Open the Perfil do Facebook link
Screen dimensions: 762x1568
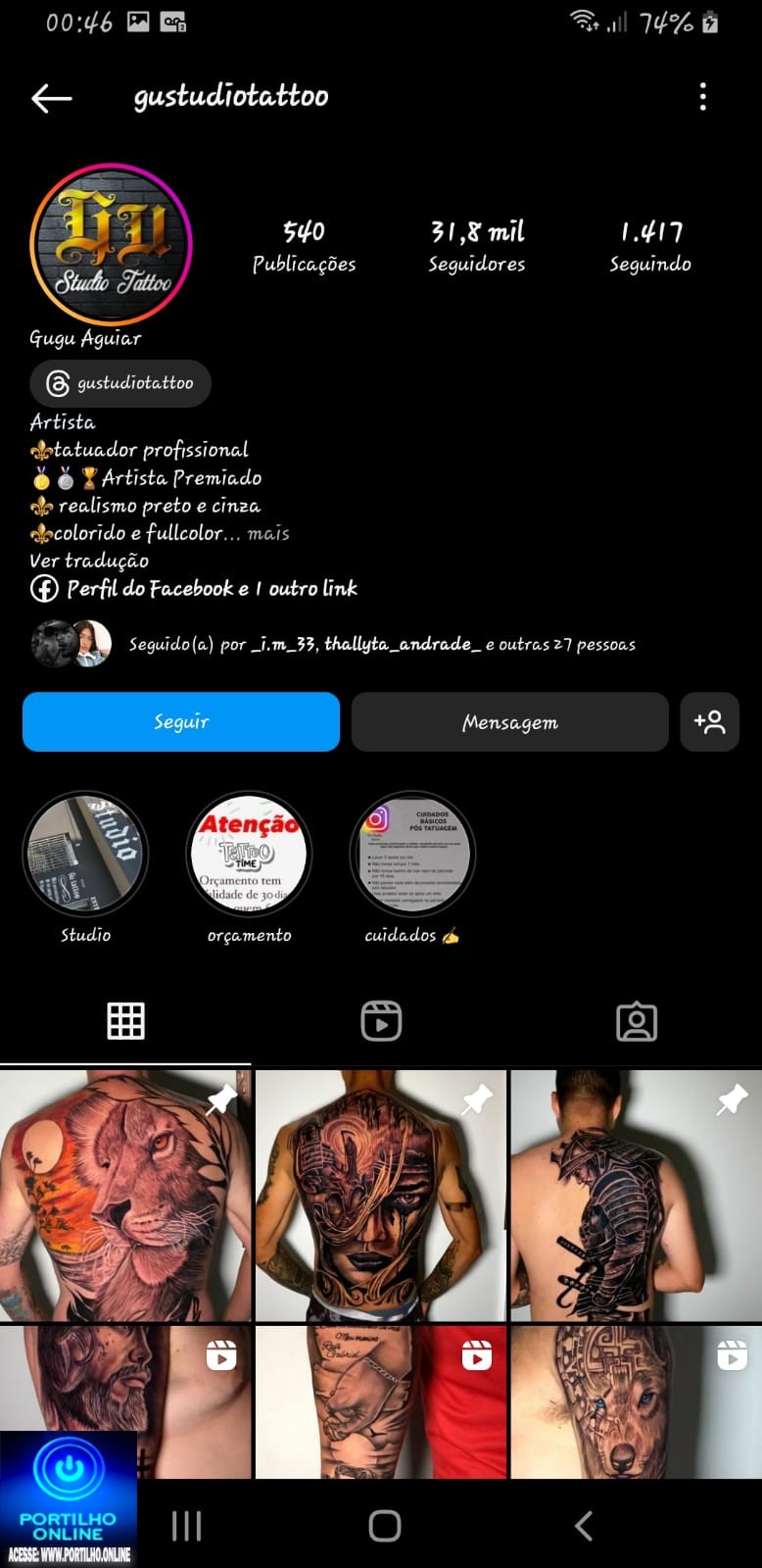point(196,588)
